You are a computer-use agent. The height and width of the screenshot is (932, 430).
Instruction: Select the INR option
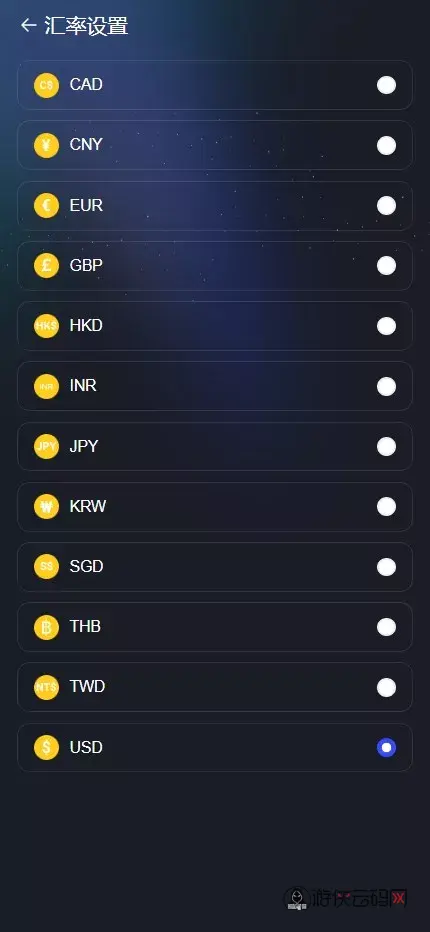click(215, 386)
